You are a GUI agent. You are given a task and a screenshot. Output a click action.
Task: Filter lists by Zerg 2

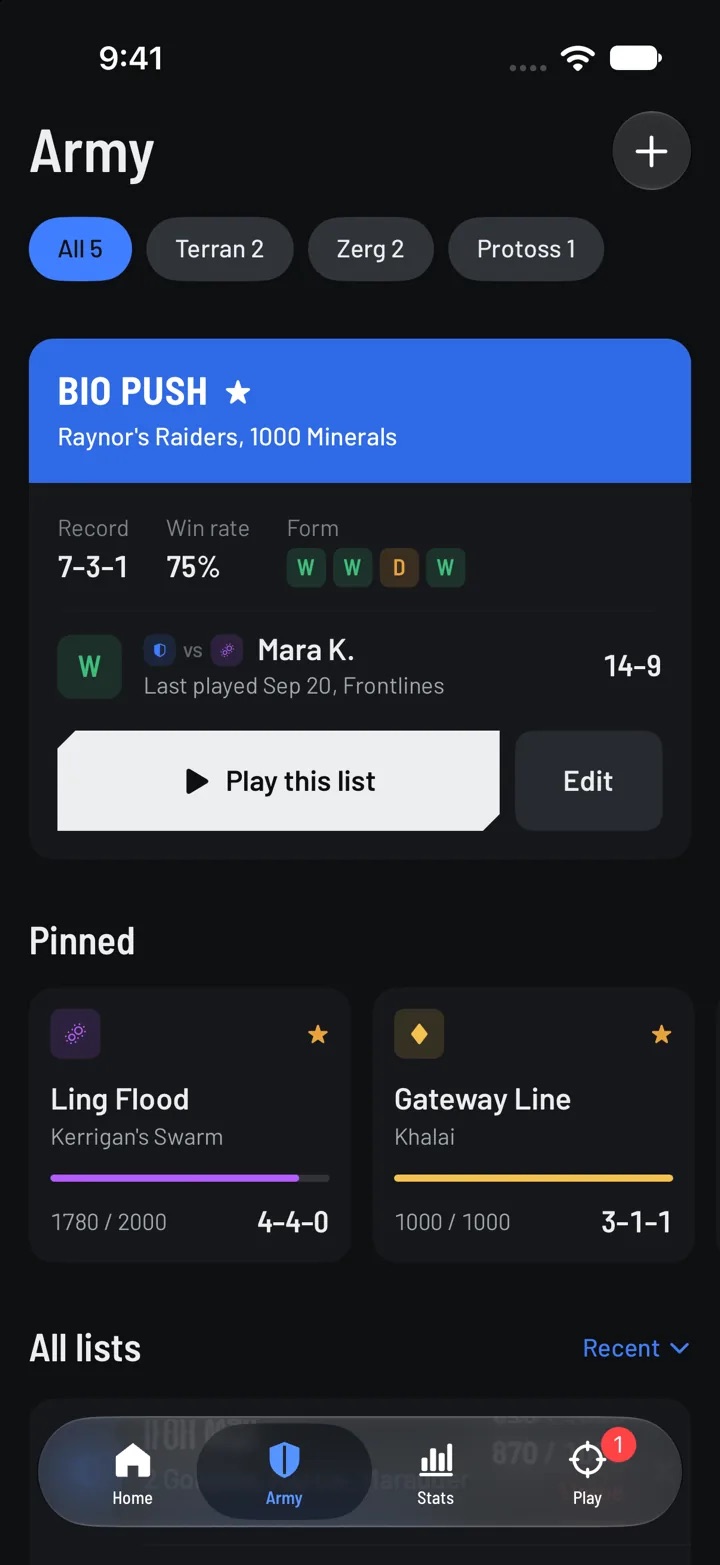[x=370, y=249]
